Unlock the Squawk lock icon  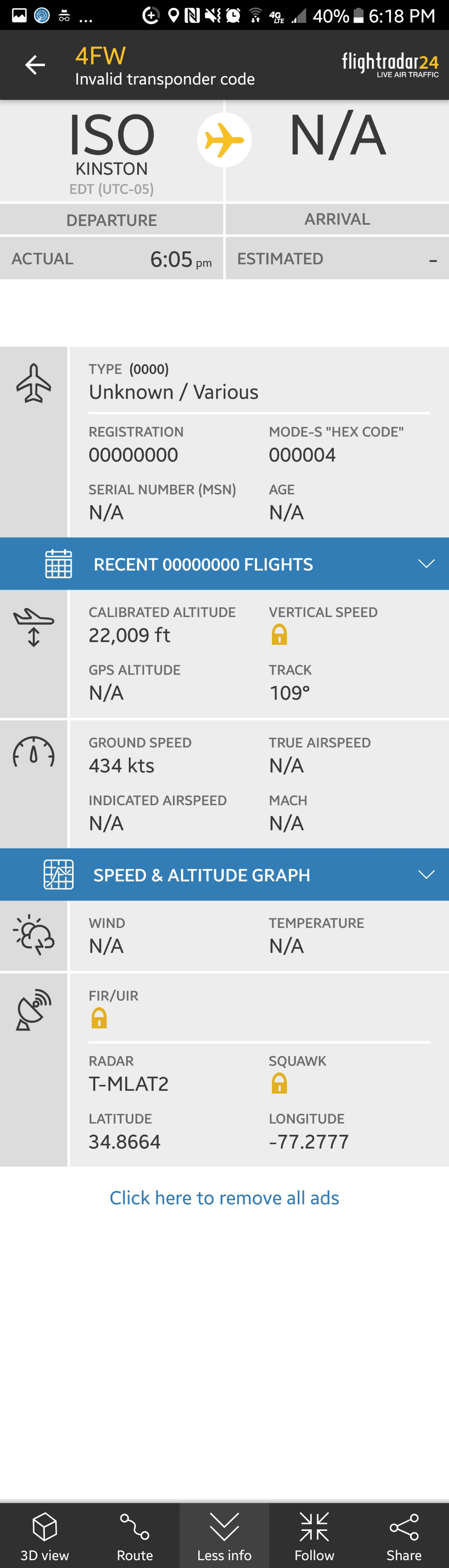tap(279, 1084)
